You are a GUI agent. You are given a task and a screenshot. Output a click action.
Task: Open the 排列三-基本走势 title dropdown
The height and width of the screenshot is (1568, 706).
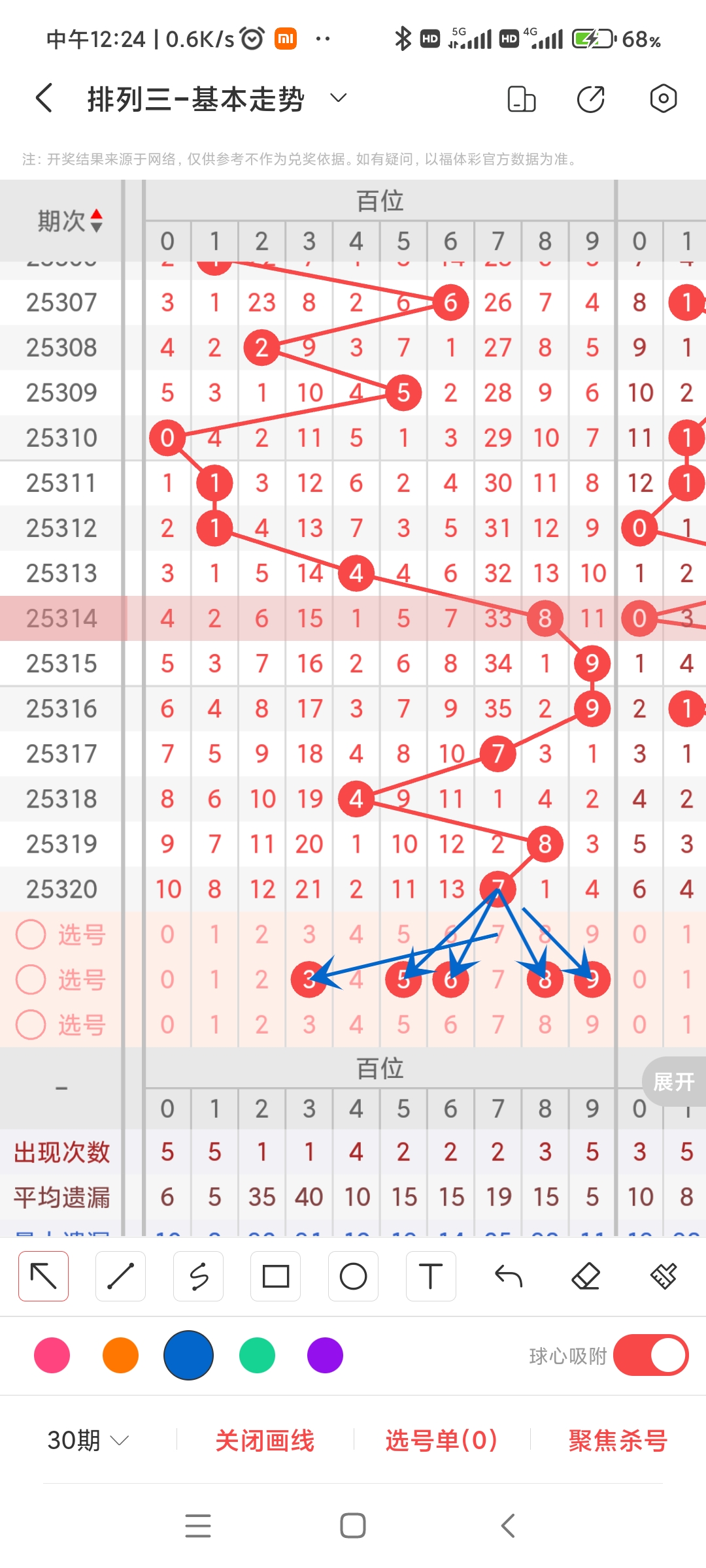(x=337, y=98)
